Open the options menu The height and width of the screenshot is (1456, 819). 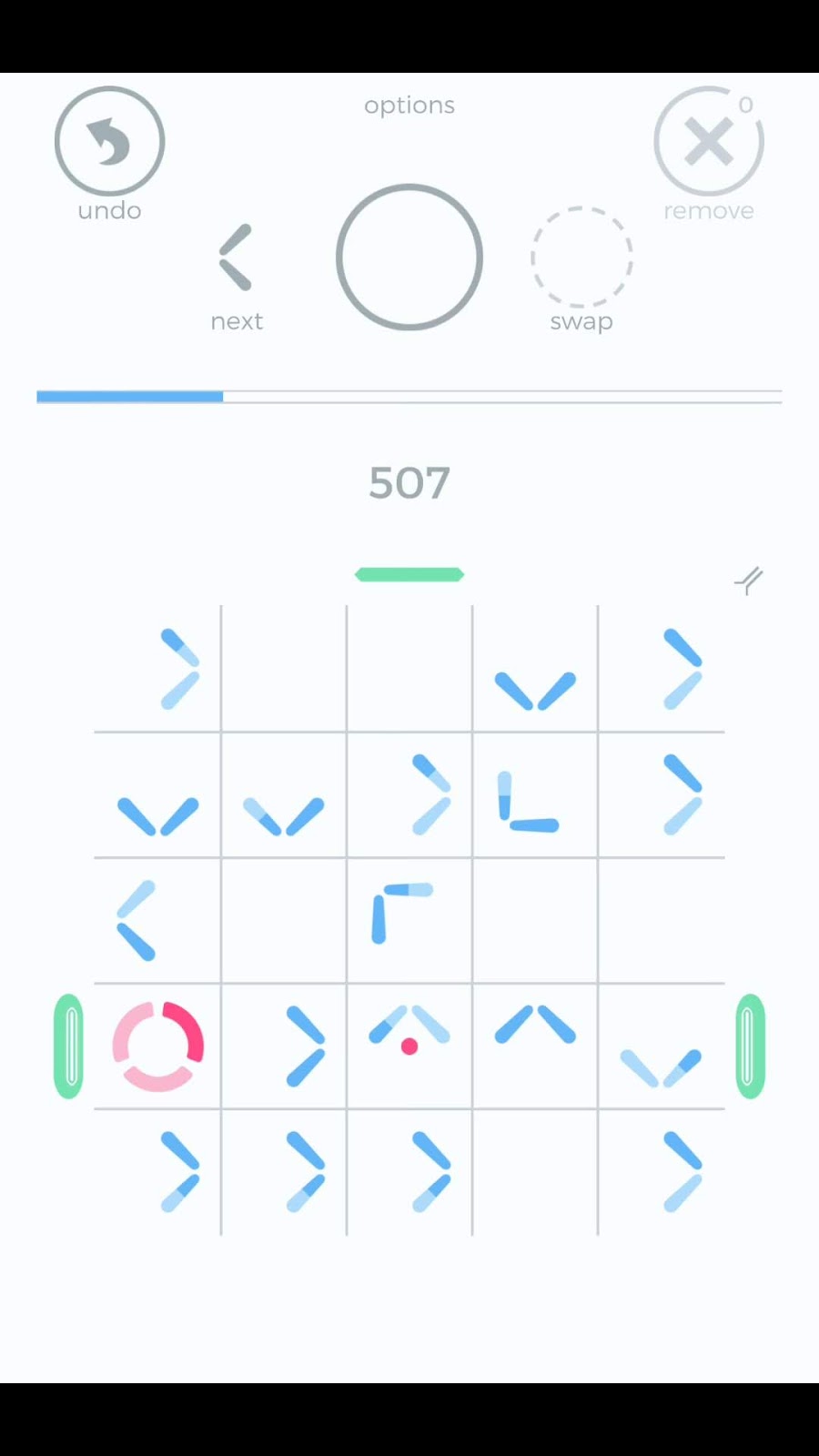click(x=409, y=106)
